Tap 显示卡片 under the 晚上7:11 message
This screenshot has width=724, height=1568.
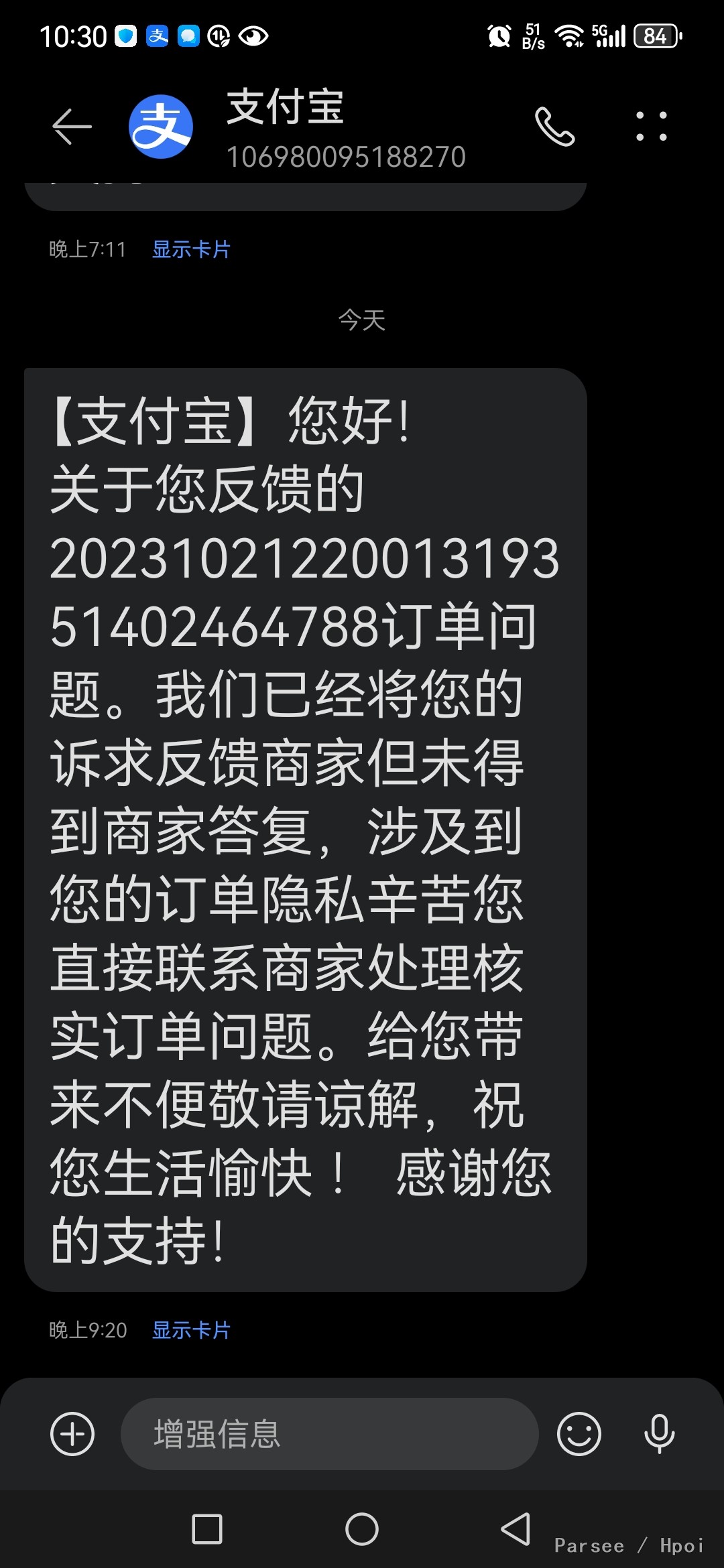191,250
